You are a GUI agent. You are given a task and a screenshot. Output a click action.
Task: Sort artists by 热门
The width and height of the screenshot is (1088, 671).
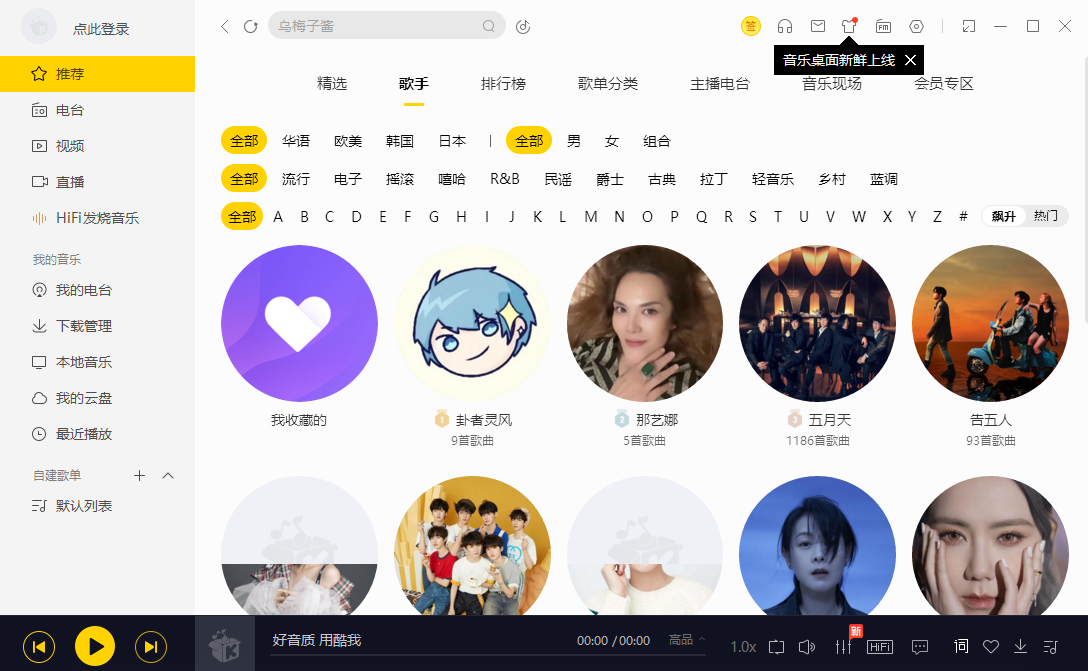(x=1046, y=216)
